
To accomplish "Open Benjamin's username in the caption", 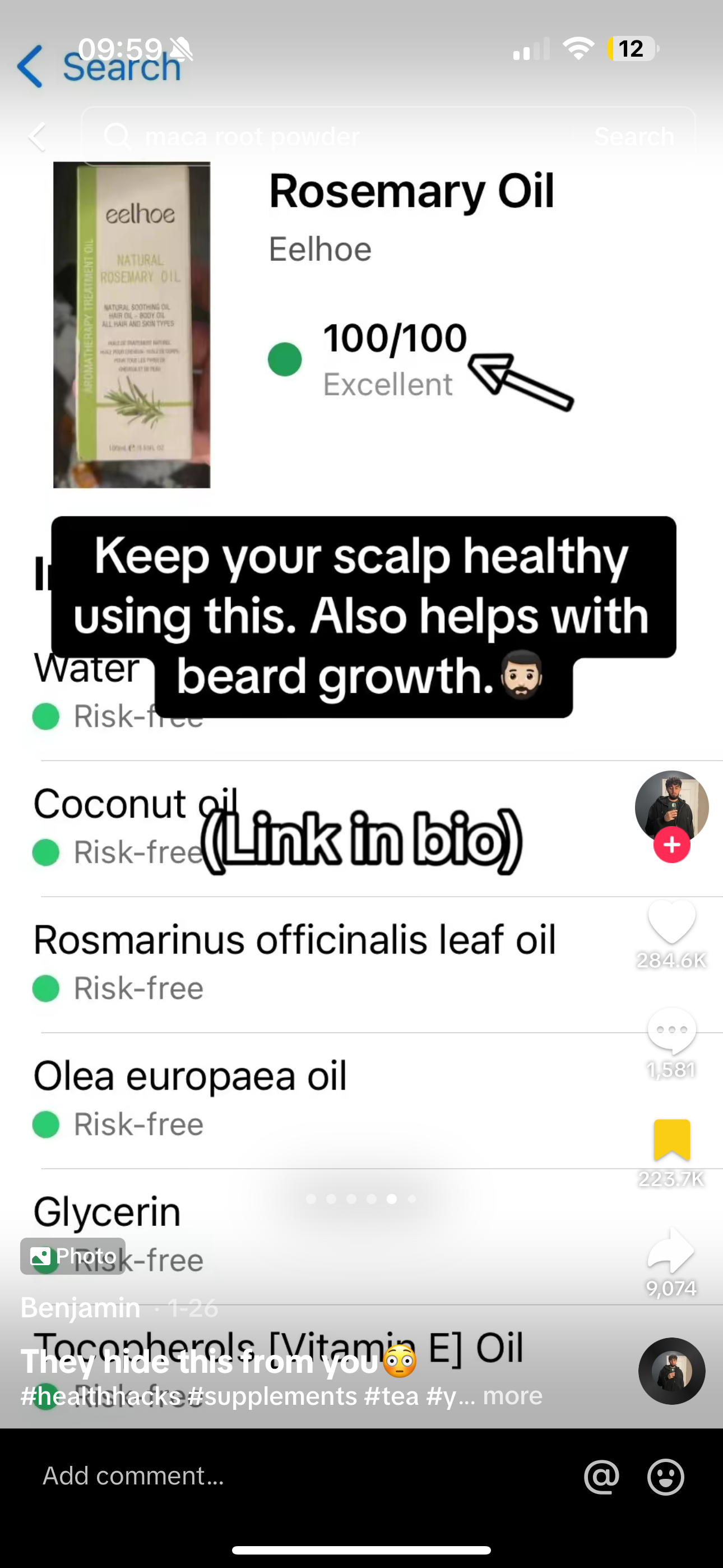I will (x=80, y=1307).
